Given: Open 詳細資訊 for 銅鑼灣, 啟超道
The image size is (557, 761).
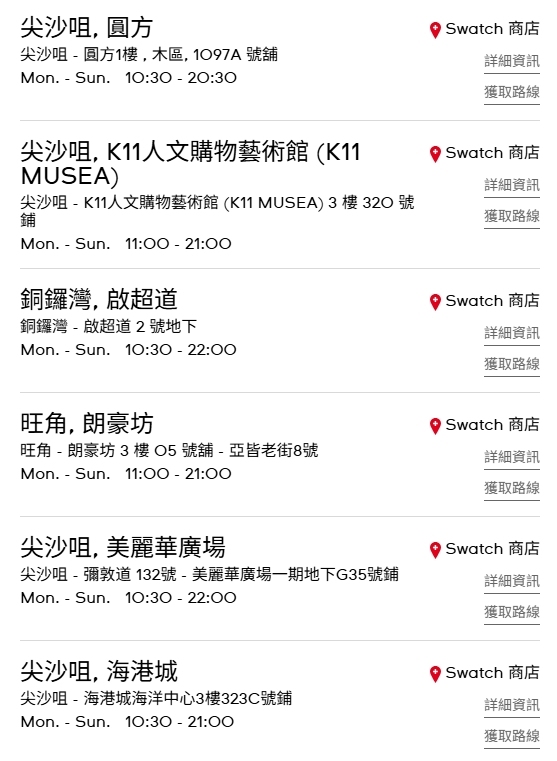Looking at the screenshot, I should tap(511, 333).
